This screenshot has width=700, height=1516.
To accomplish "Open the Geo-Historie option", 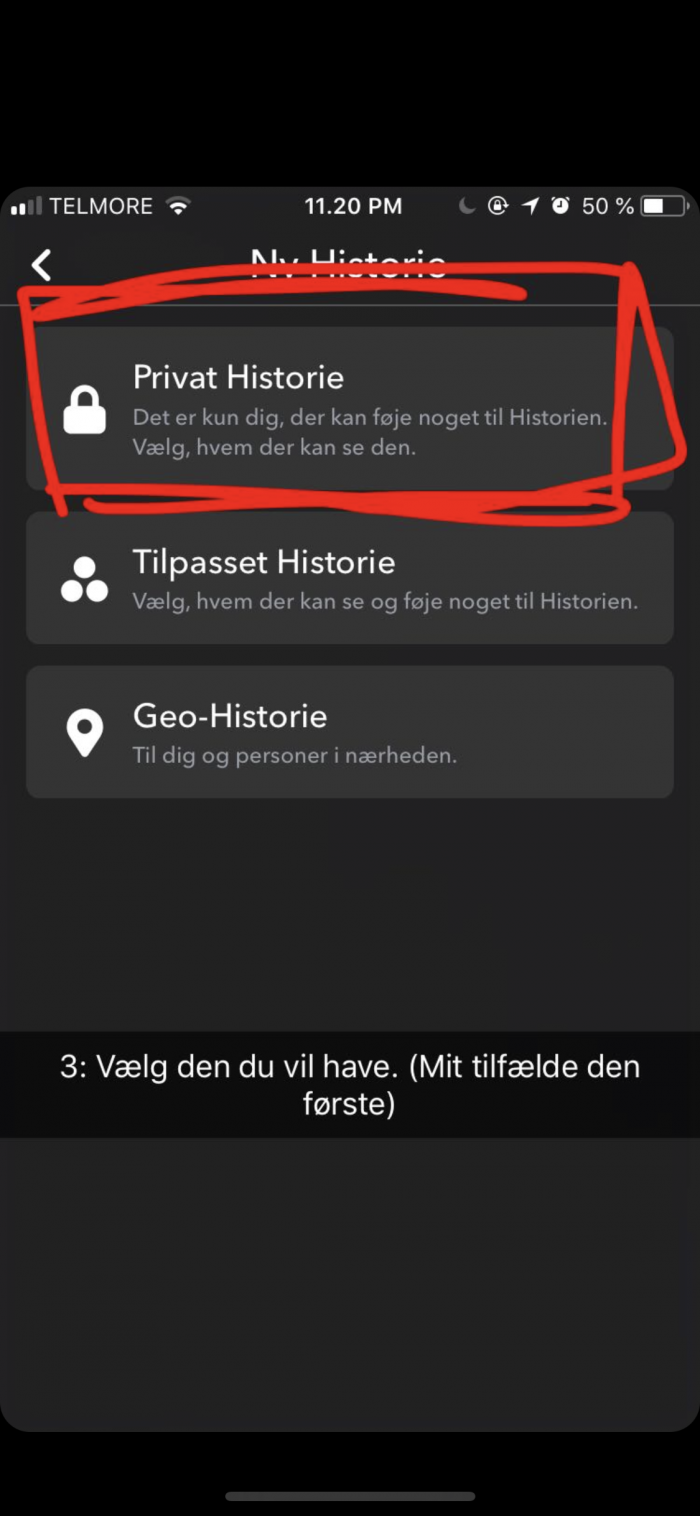I will click(349, 731).
